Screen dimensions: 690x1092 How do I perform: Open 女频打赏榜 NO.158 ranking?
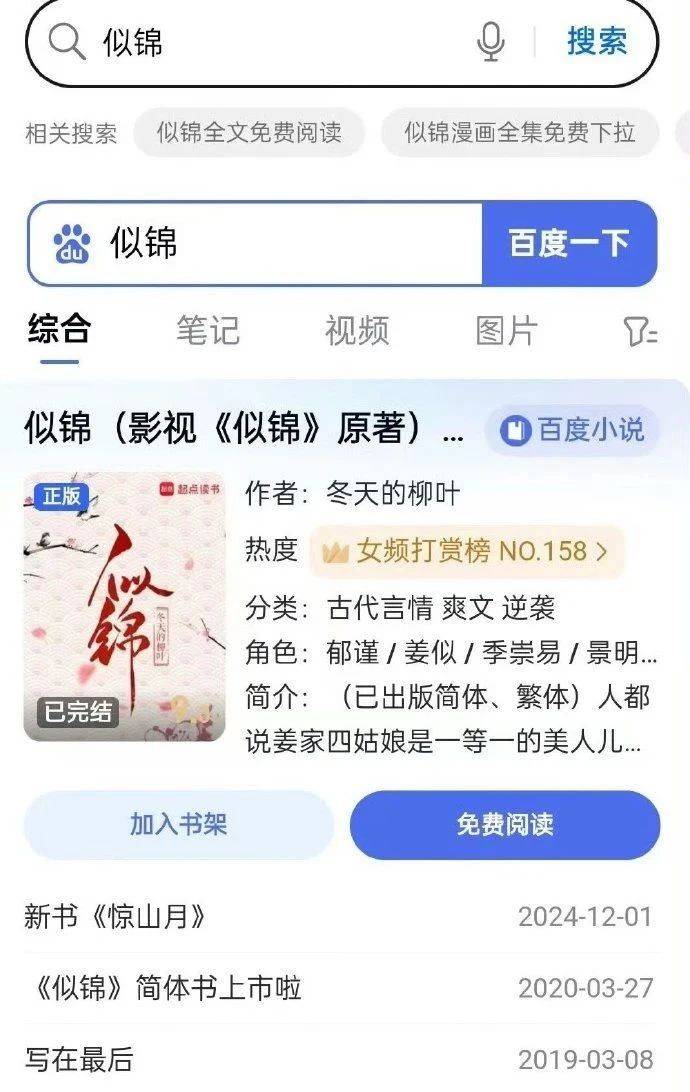pyautogui.click(x=467, y=551)
